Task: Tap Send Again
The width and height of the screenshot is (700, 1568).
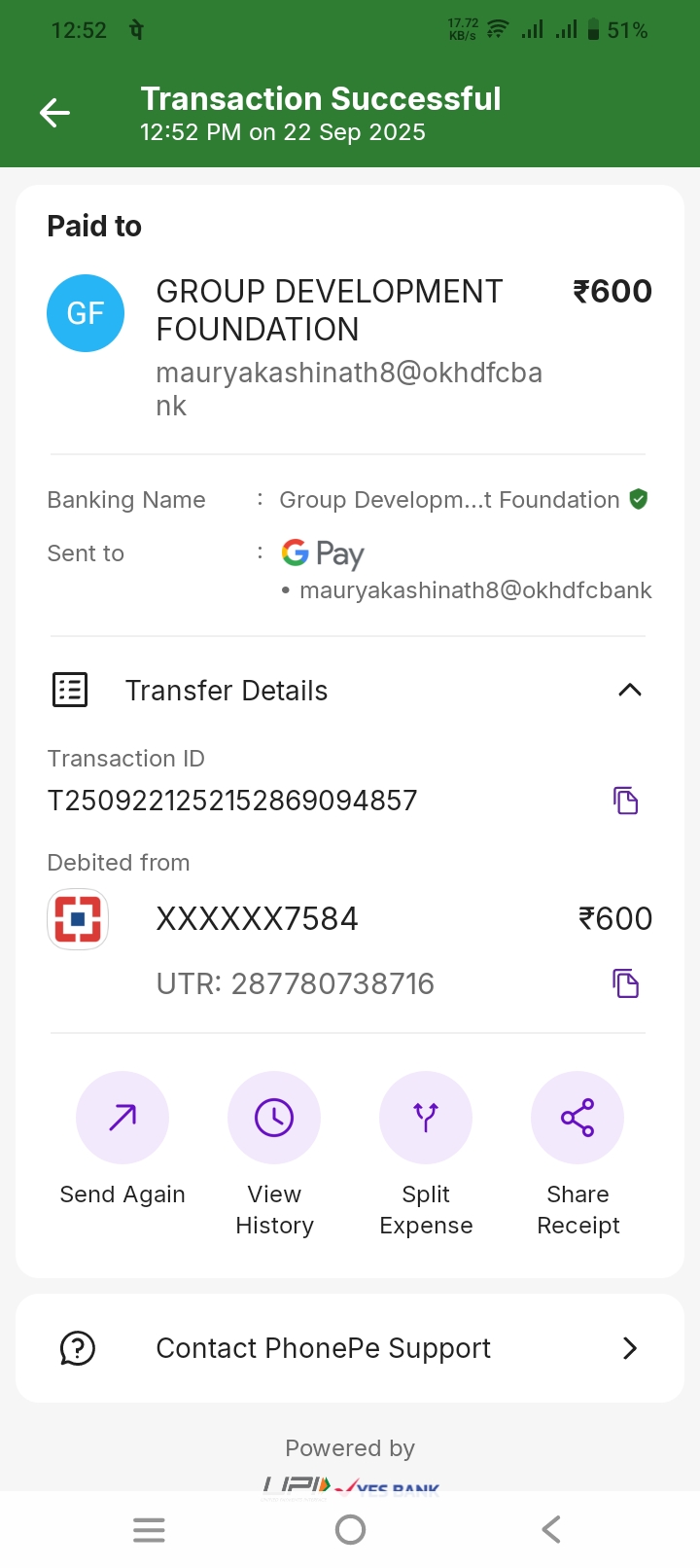Action: pyautogui.click(x=122, y=1118)
